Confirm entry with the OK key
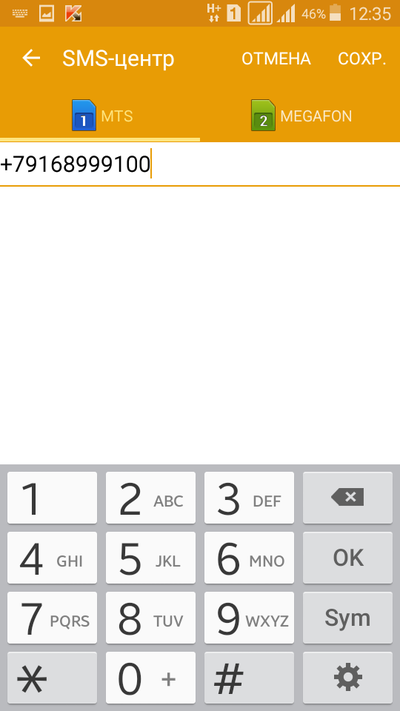Viewport: 400px width, 711px height. coord(347,558)
